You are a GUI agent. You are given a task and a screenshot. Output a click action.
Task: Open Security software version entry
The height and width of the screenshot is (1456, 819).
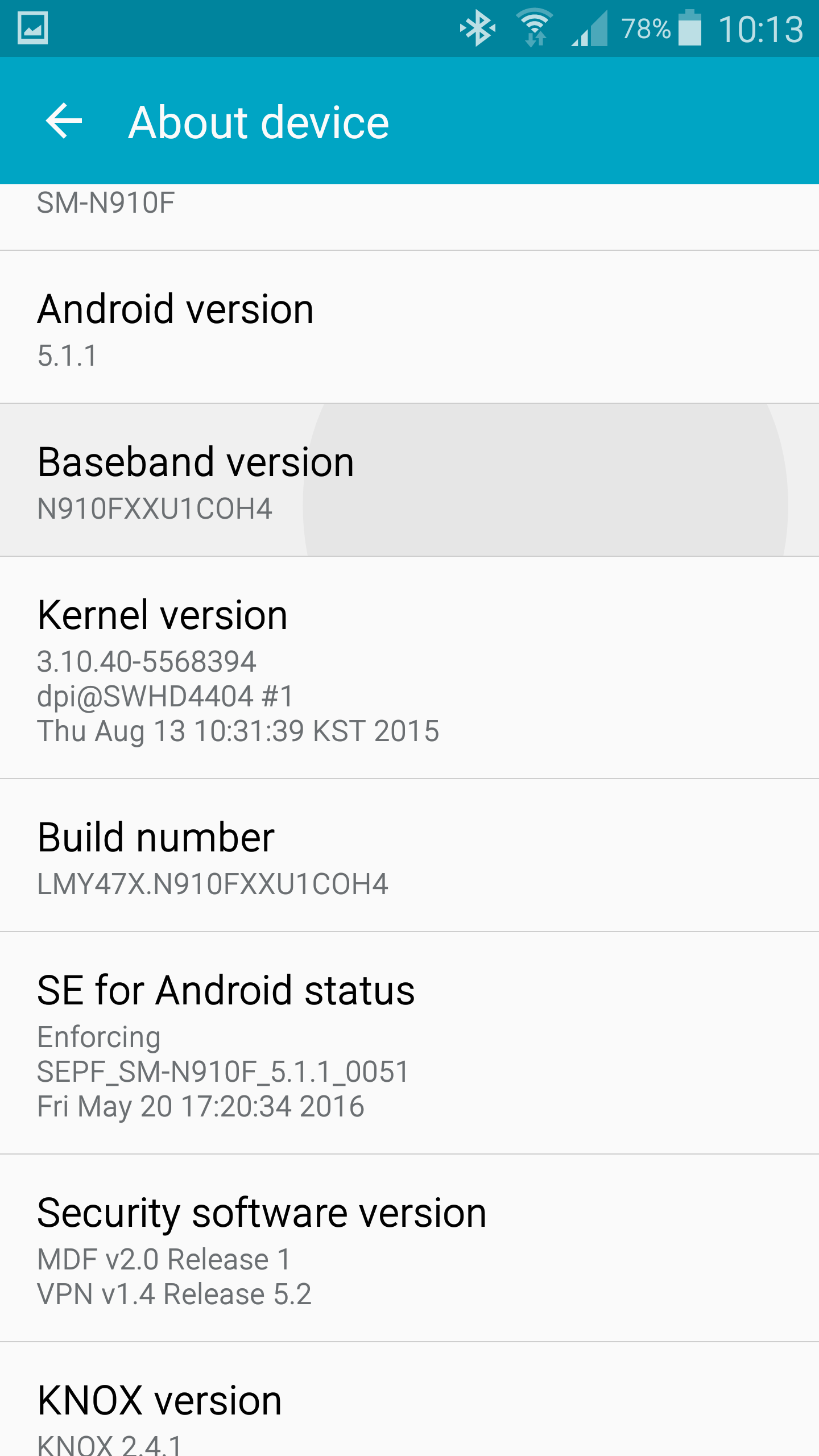coord(409,1248)
